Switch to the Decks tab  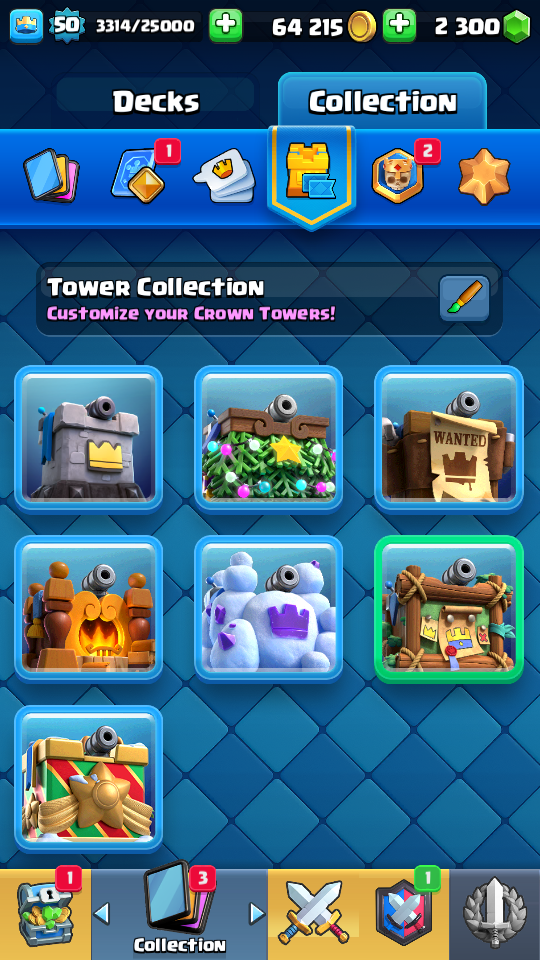156,102
